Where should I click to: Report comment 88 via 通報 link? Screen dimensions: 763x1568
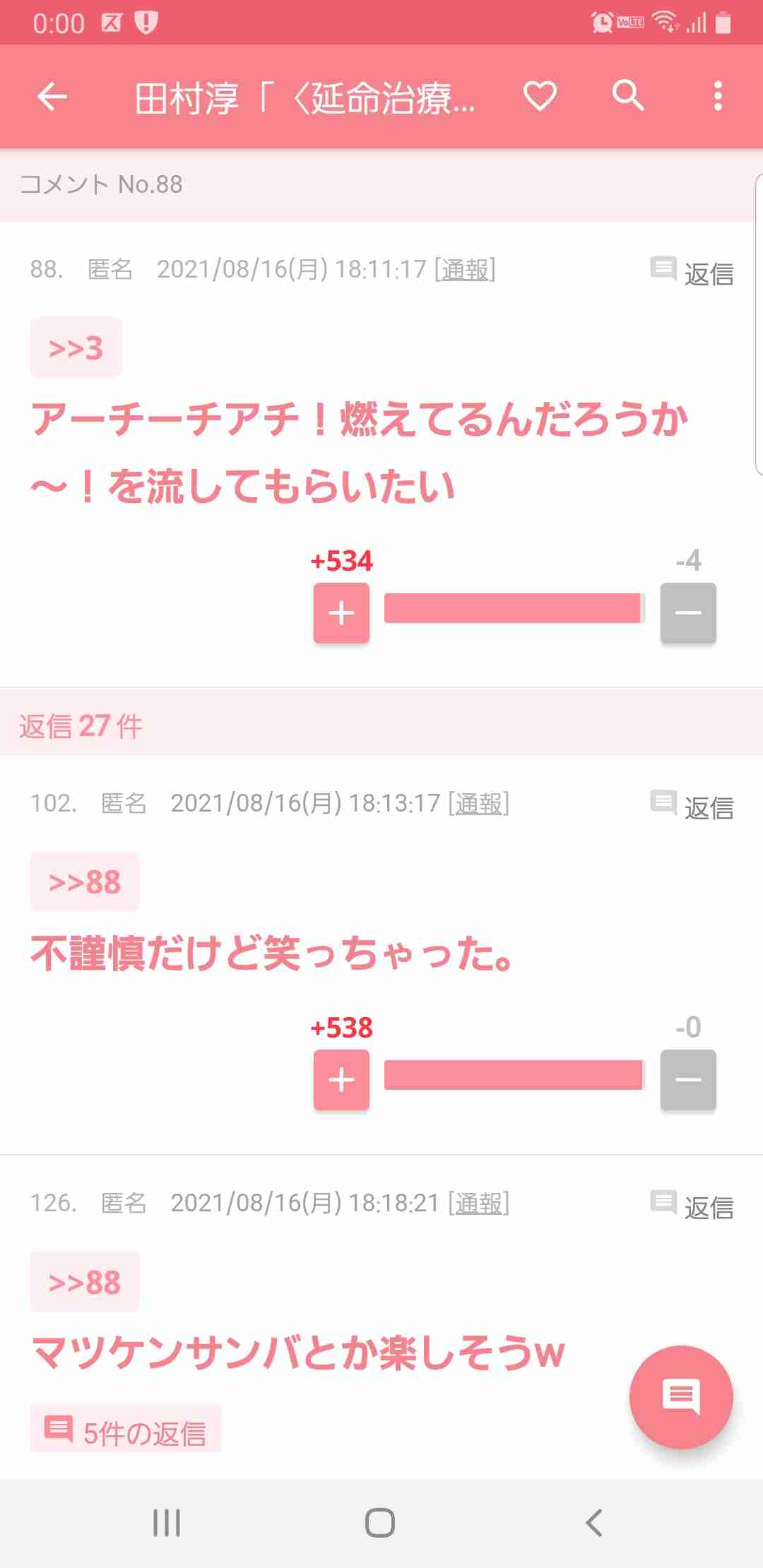tap(465, 270)
